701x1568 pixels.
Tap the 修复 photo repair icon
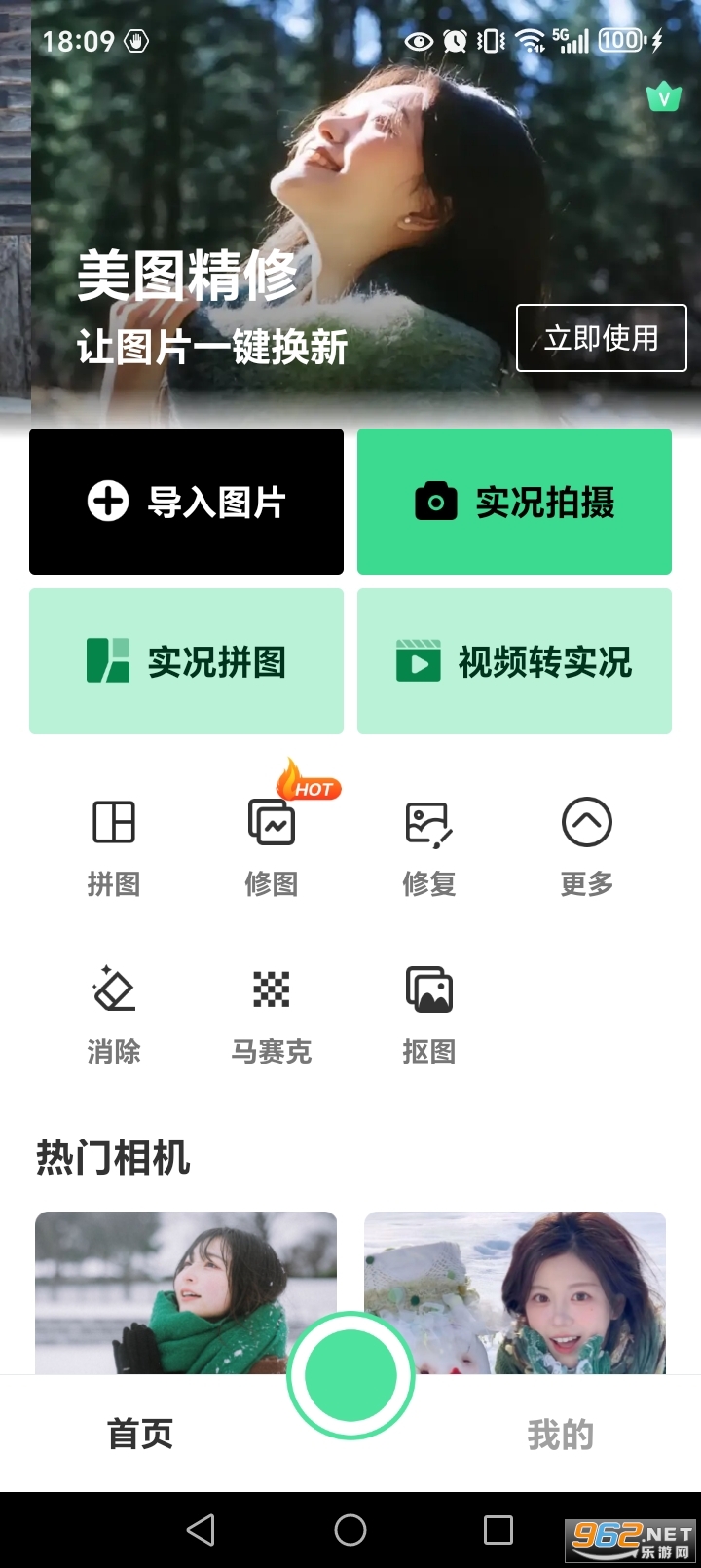(428, 823)
